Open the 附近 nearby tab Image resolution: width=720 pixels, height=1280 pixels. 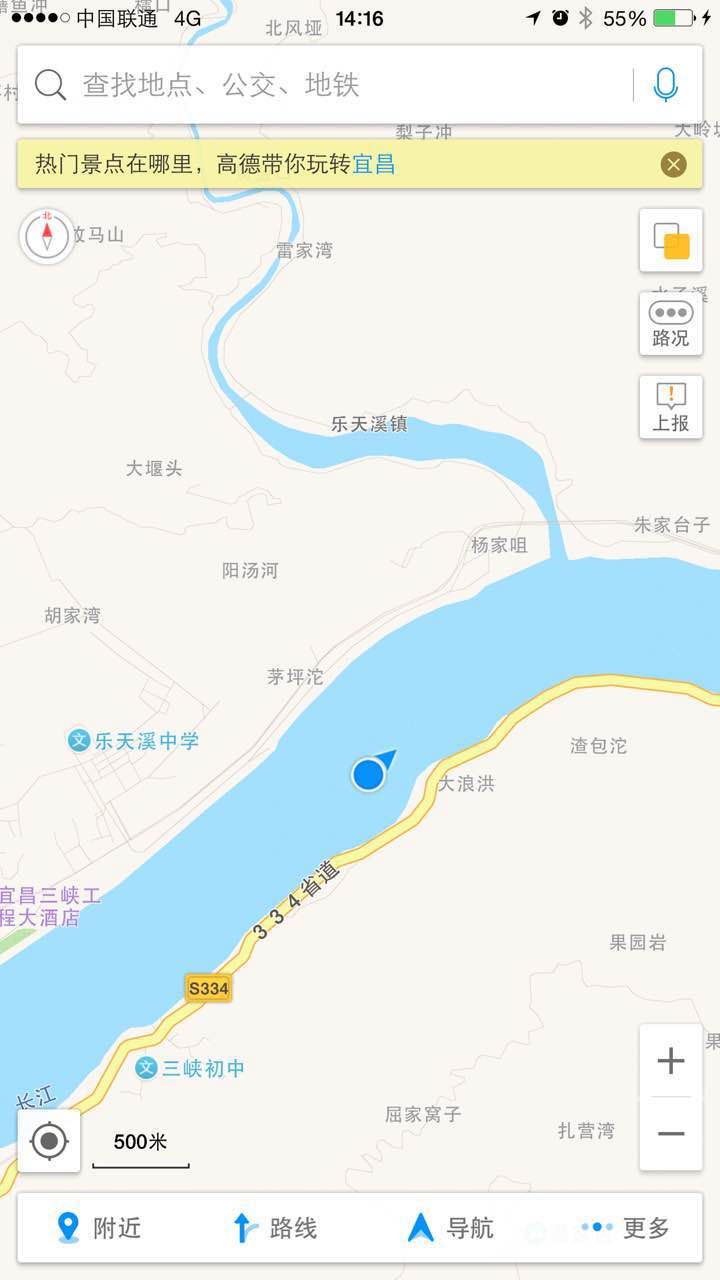pos(98,1228)
